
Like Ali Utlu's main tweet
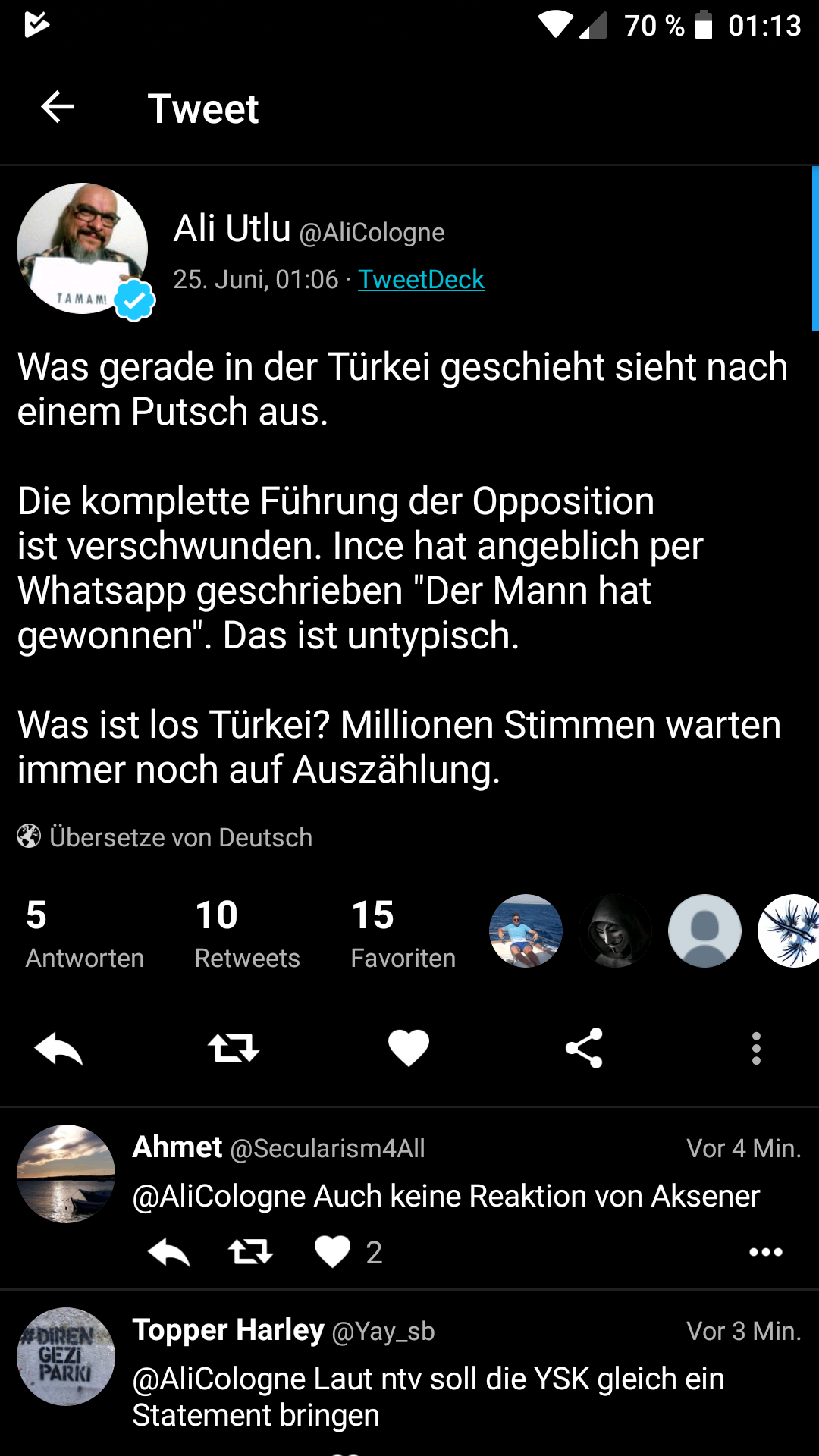(x=409, y=1049)
